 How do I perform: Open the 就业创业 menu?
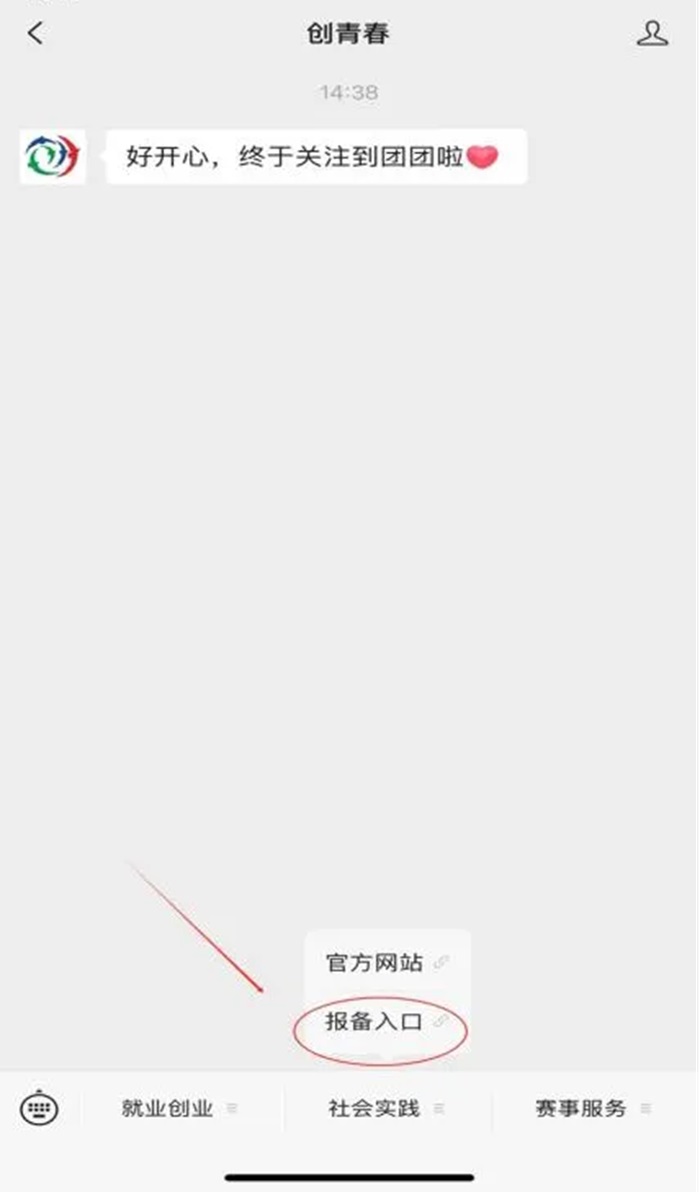pyautogui.click(x=180, y=1109)
